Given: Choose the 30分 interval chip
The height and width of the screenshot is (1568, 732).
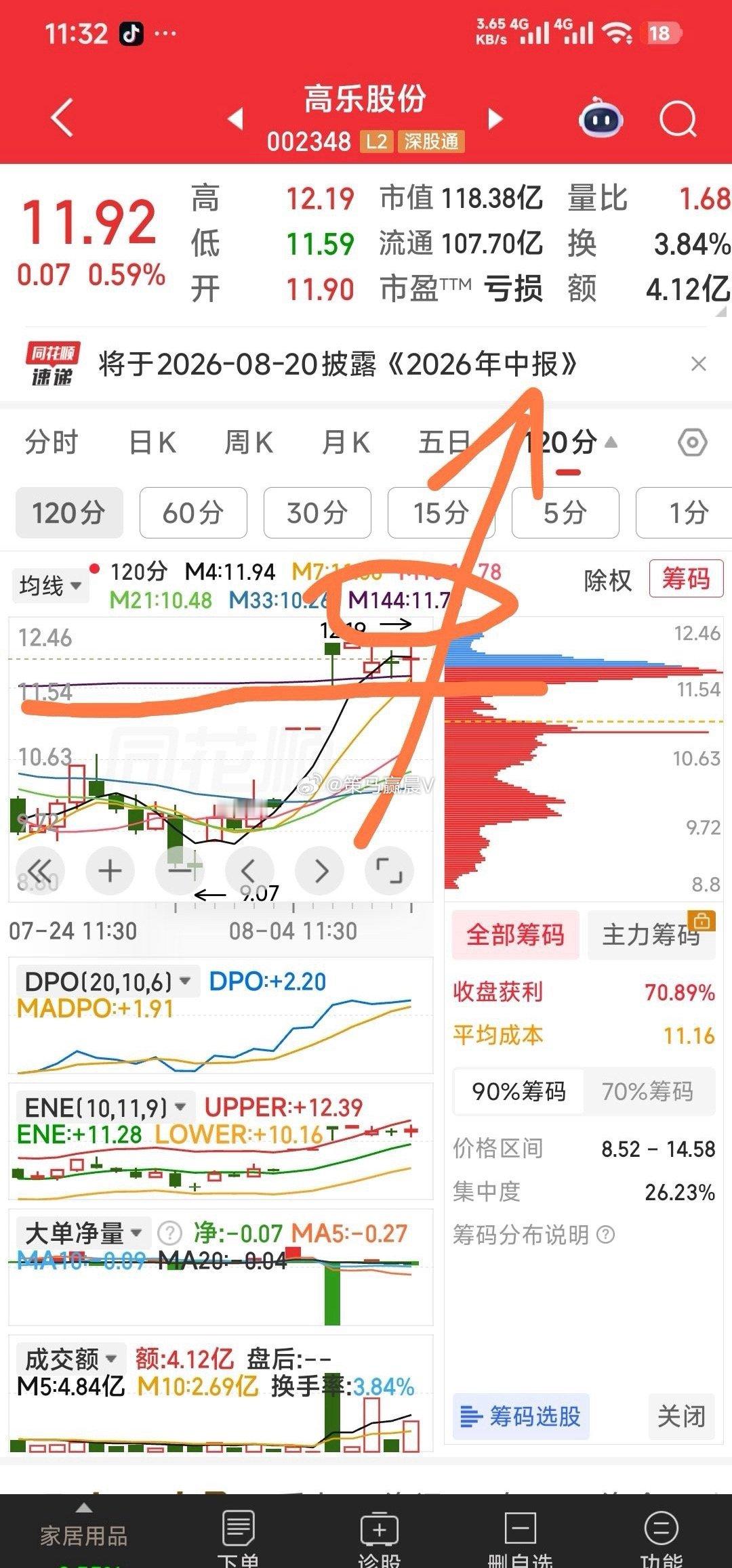Looking at the screenshot, I should coord(317,513).
